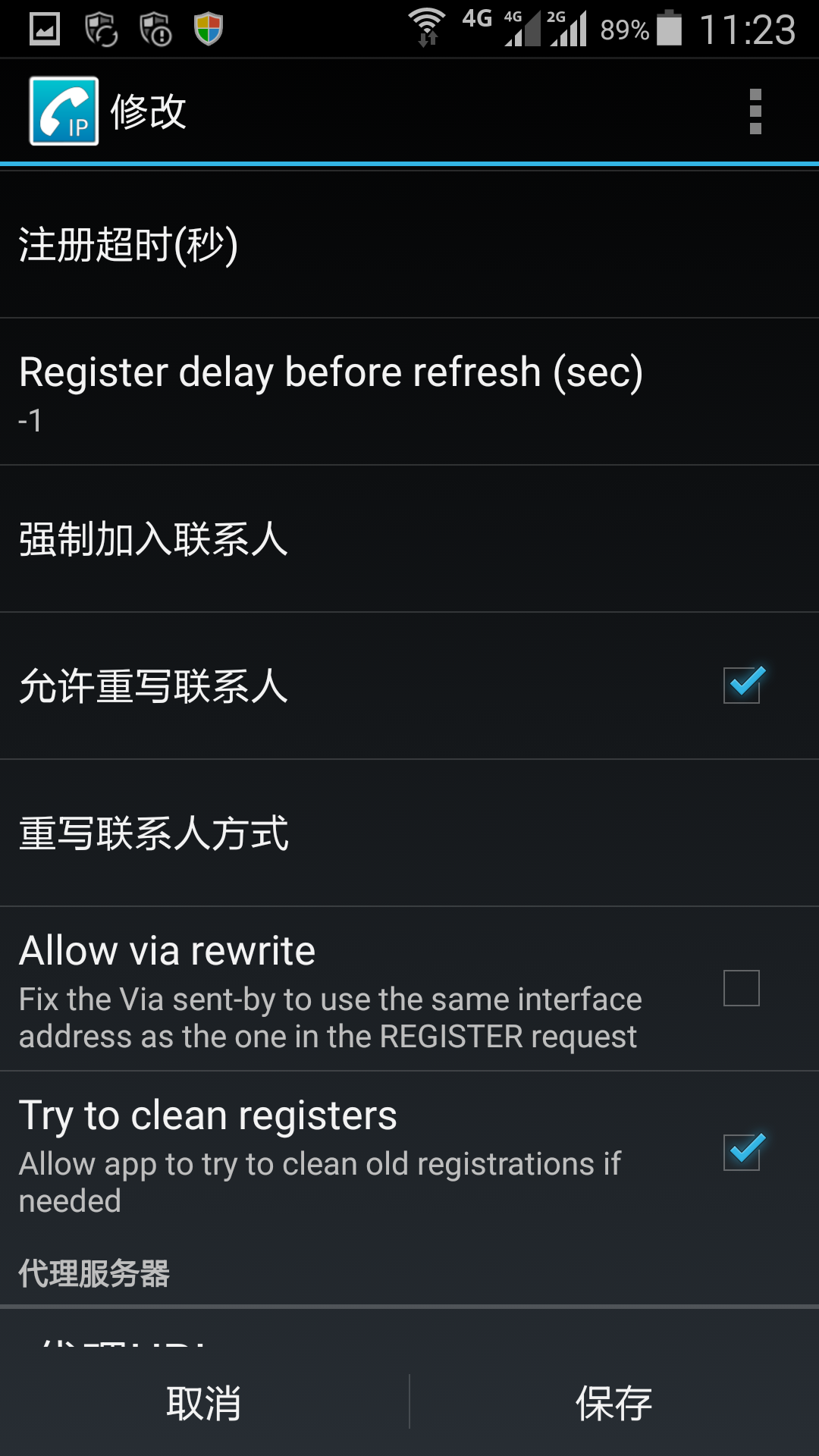Viewport: 819px width, 1456px height.
Task: Disable Try to clean registers checkbox
Action: (x=742, y=1152)
